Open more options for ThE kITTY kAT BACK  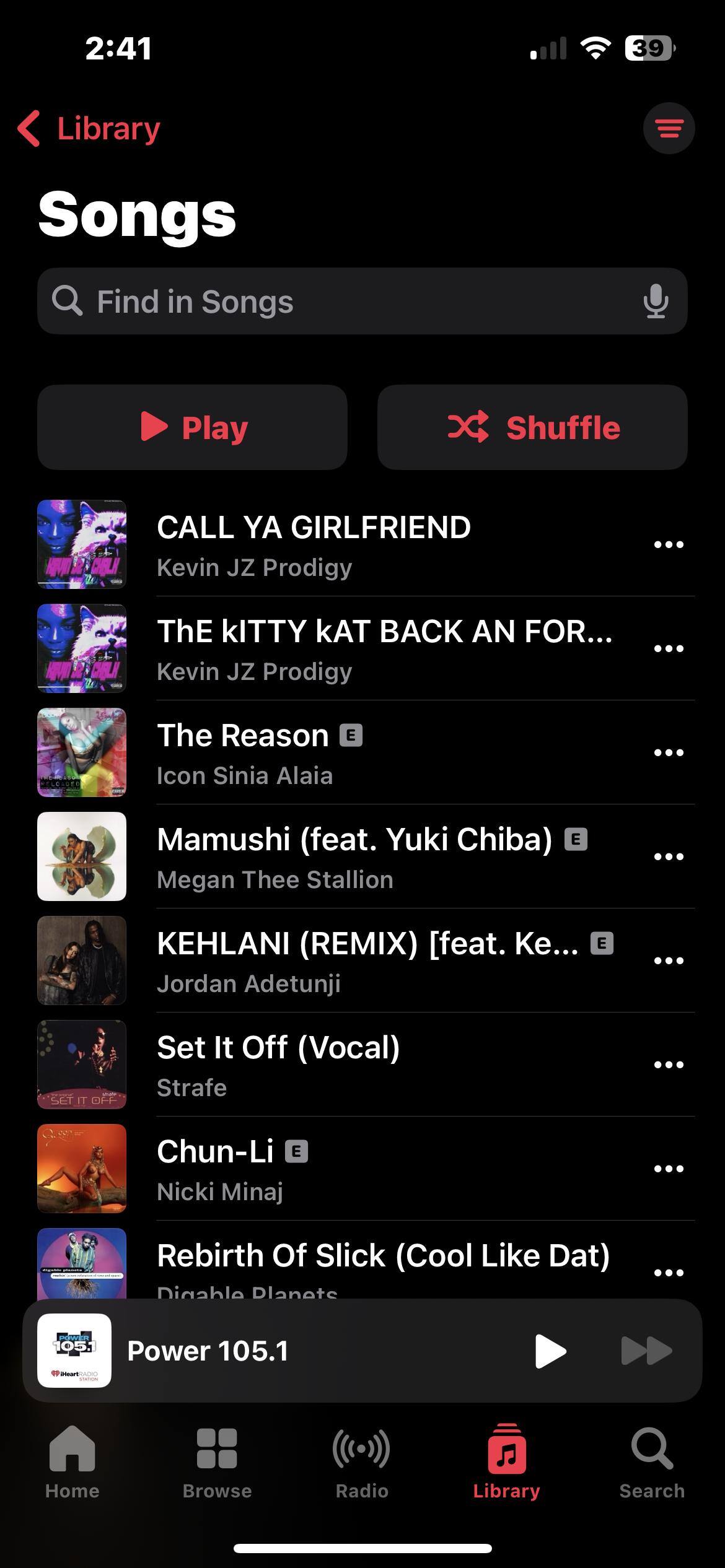[669, 648]
